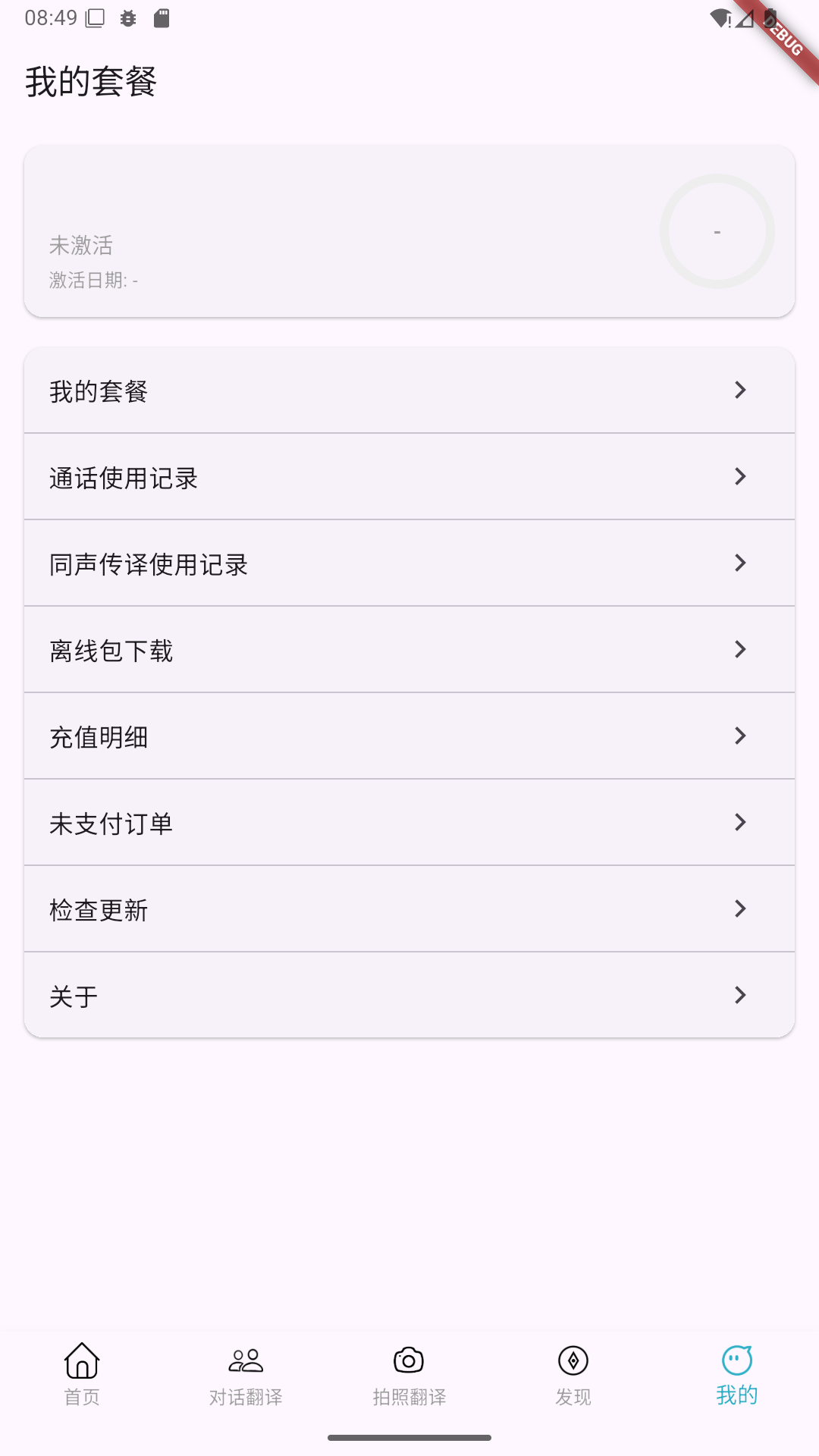
Task: View unpaid orders in 未支付订单
Action: click(x=409, y=822)
